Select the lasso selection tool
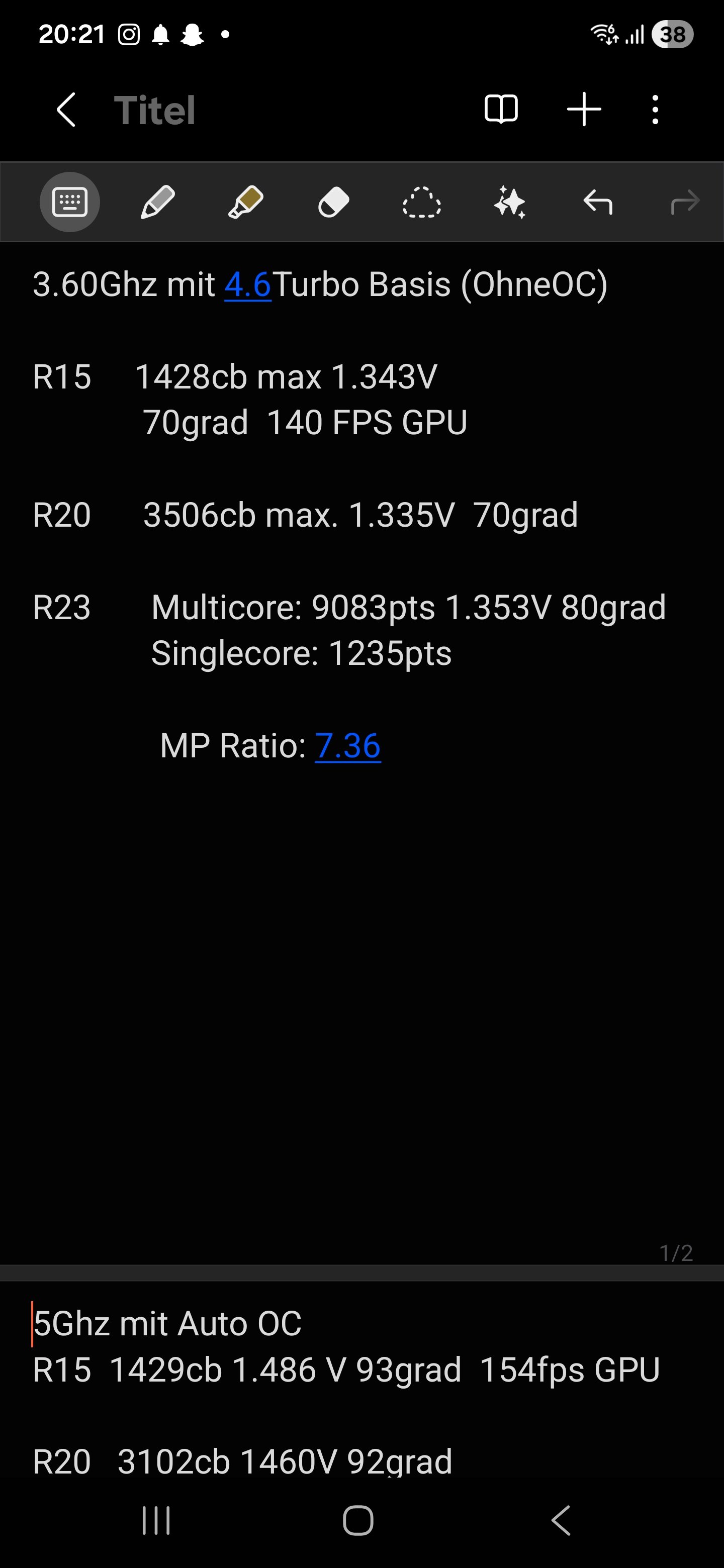Screen dimensions: 724x1568 [x=421, y=202]
